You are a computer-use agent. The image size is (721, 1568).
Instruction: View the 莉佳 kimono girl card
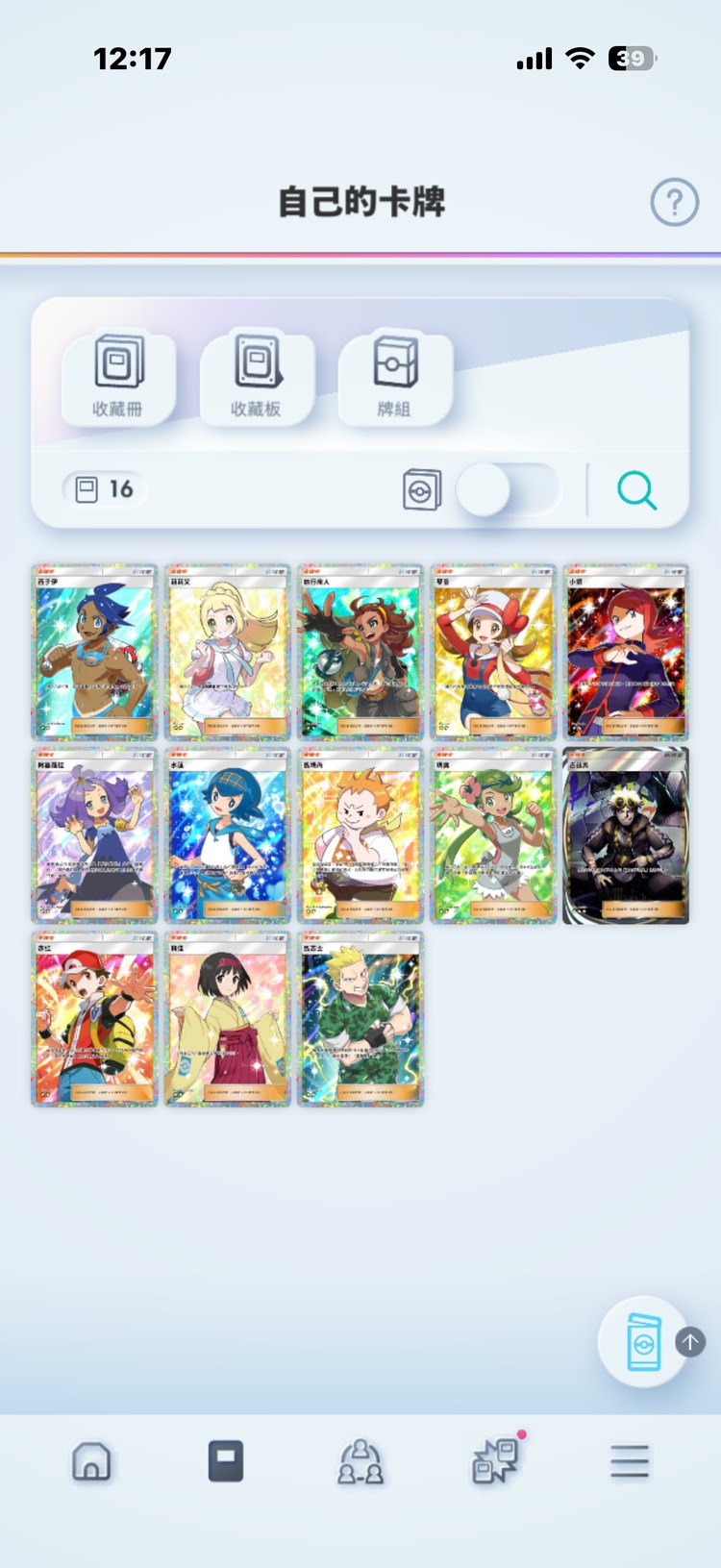[x=227, y=1019]
